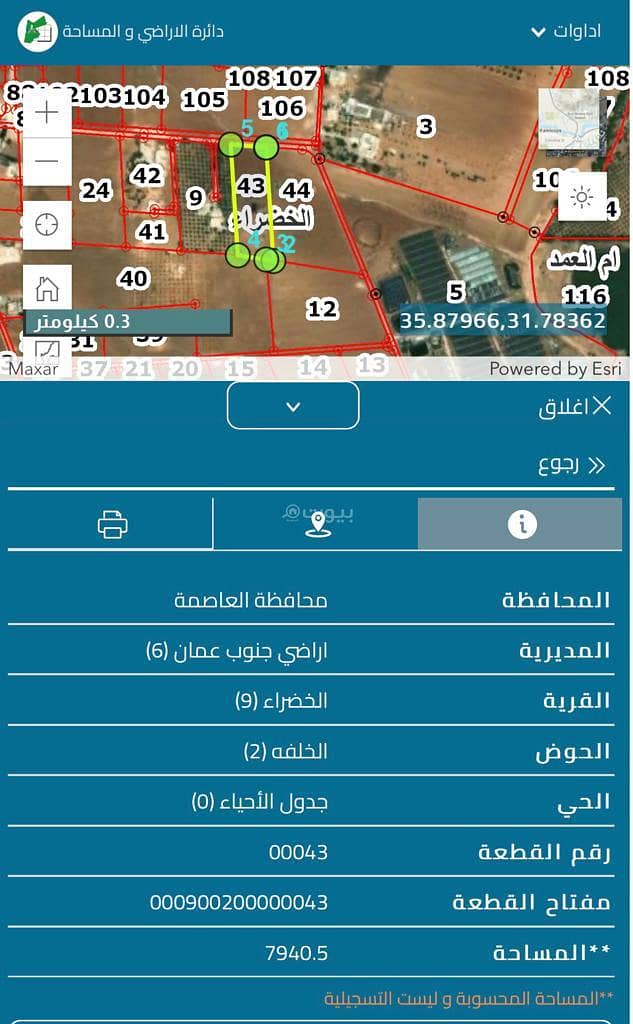Return the map to home extent

[47, 289]
